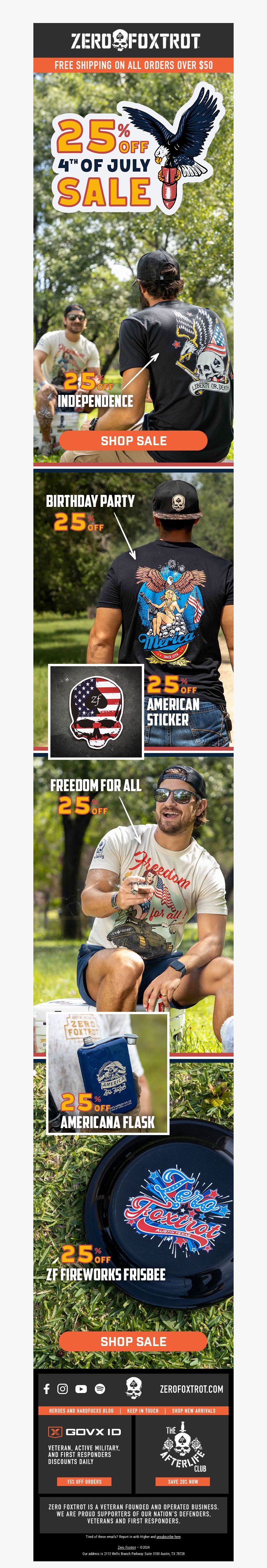Image resolution: width=267 pixels, height=1568 pixels.
Task: Open the free shipping over $50 banner
Action: point(133,65)
